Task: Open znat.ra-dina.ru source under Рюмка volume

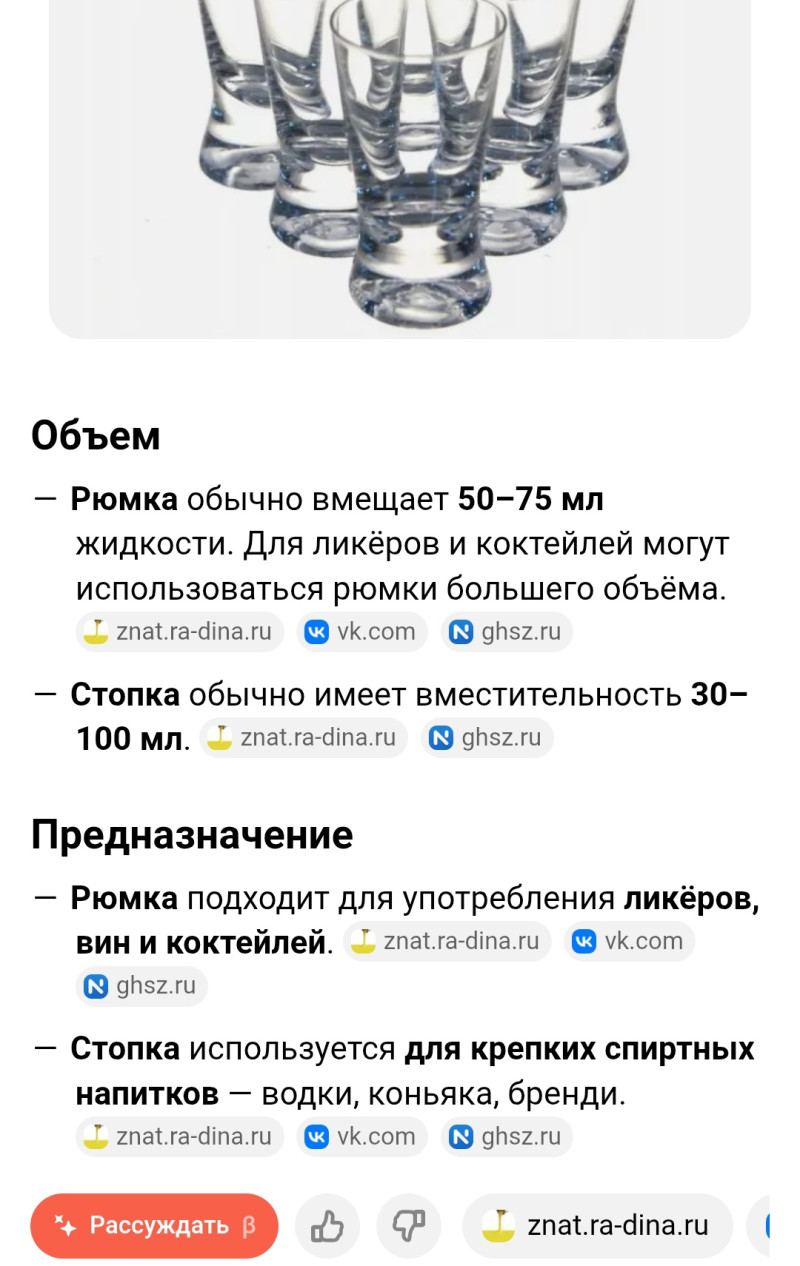Action: 180,632
